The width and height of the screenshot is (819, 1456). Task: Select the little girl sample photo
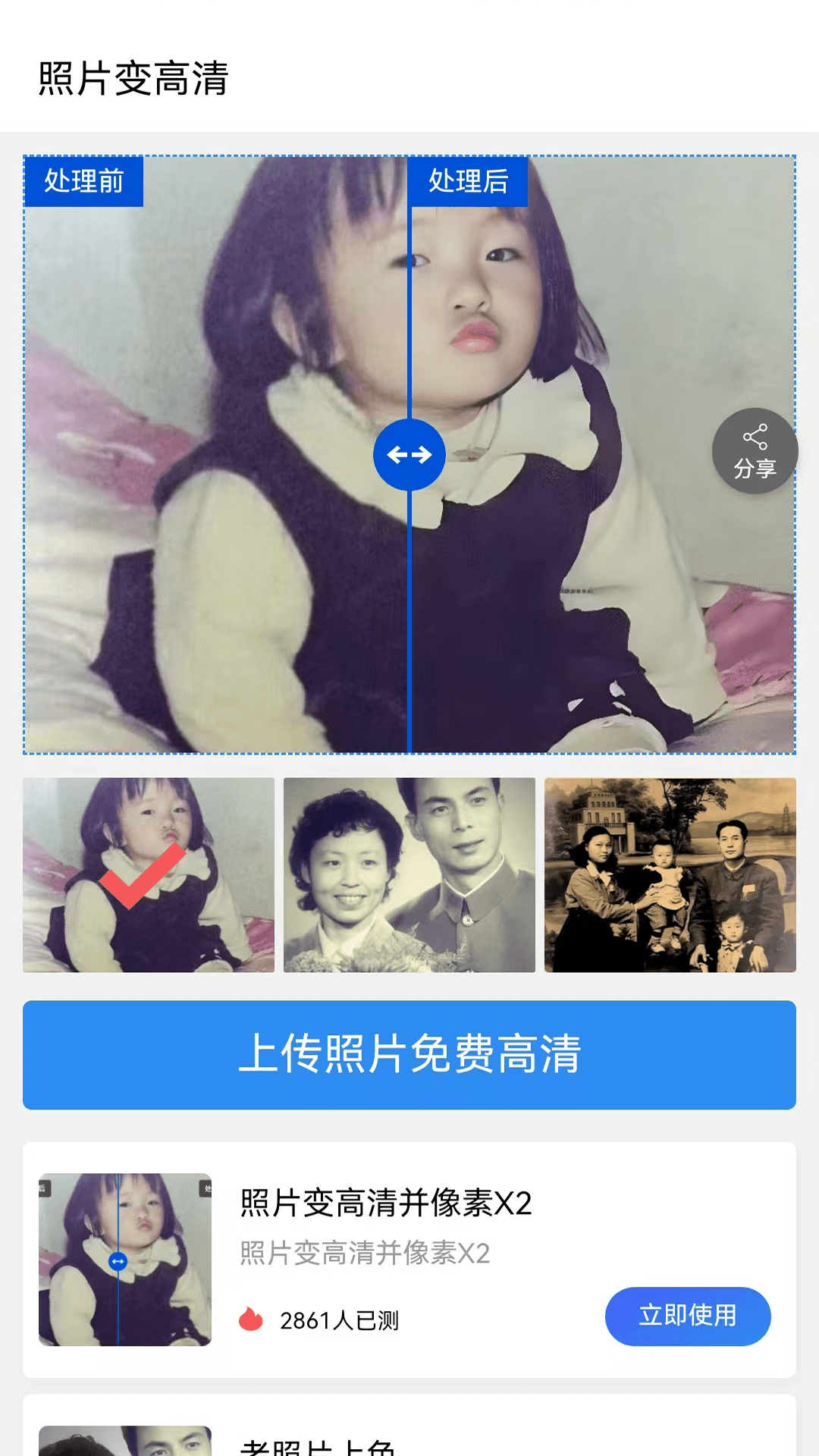(149, 875)
